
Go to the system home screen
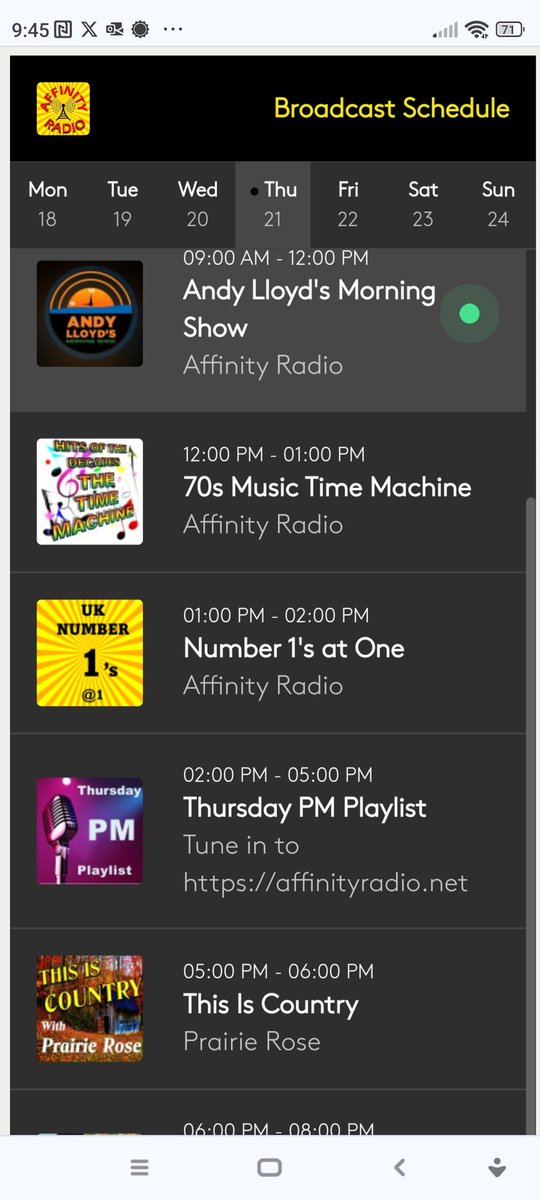[x=269, y=1167]
